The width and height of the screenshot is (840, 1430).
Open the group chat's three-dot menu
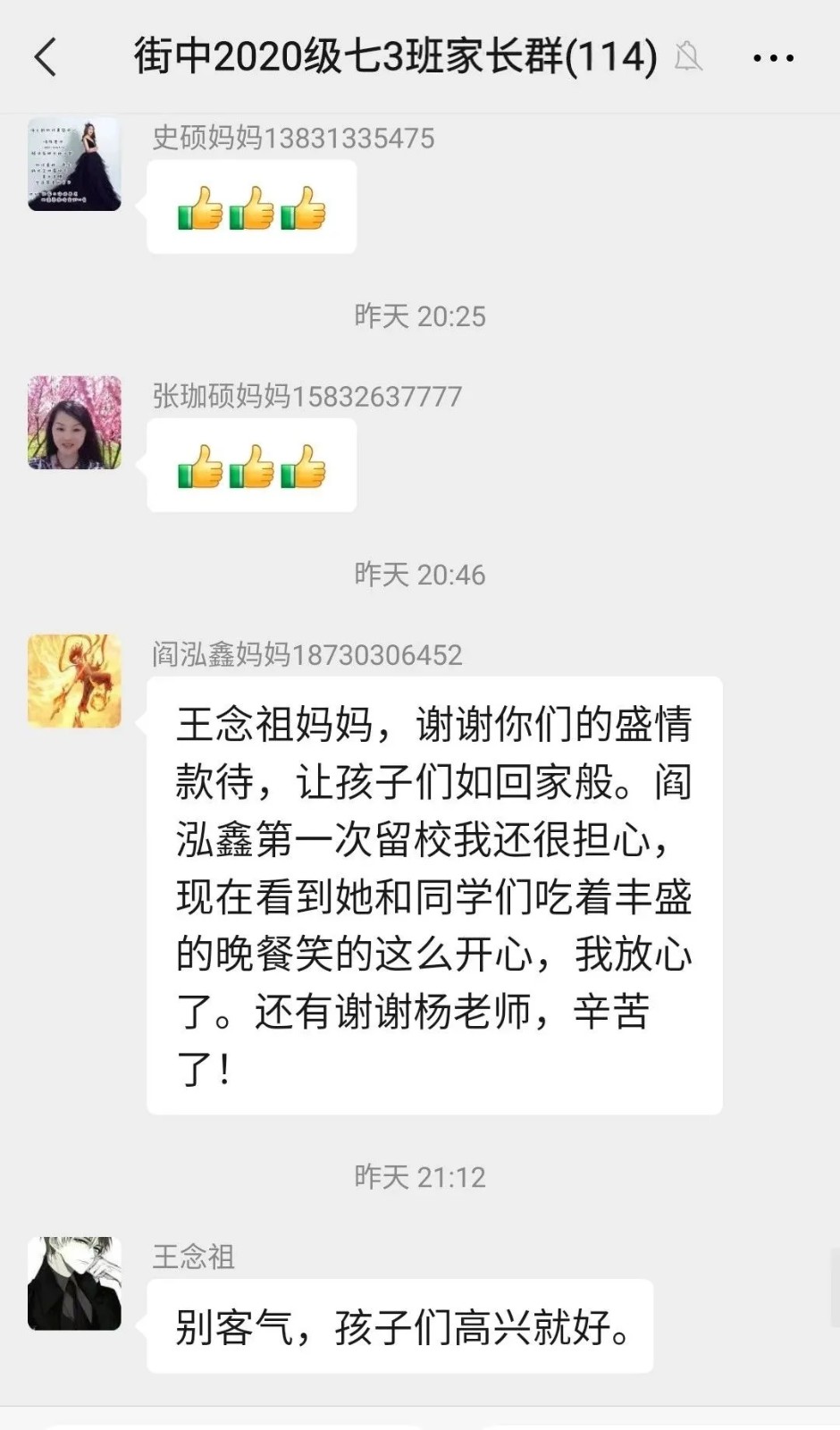click(772, 59)
